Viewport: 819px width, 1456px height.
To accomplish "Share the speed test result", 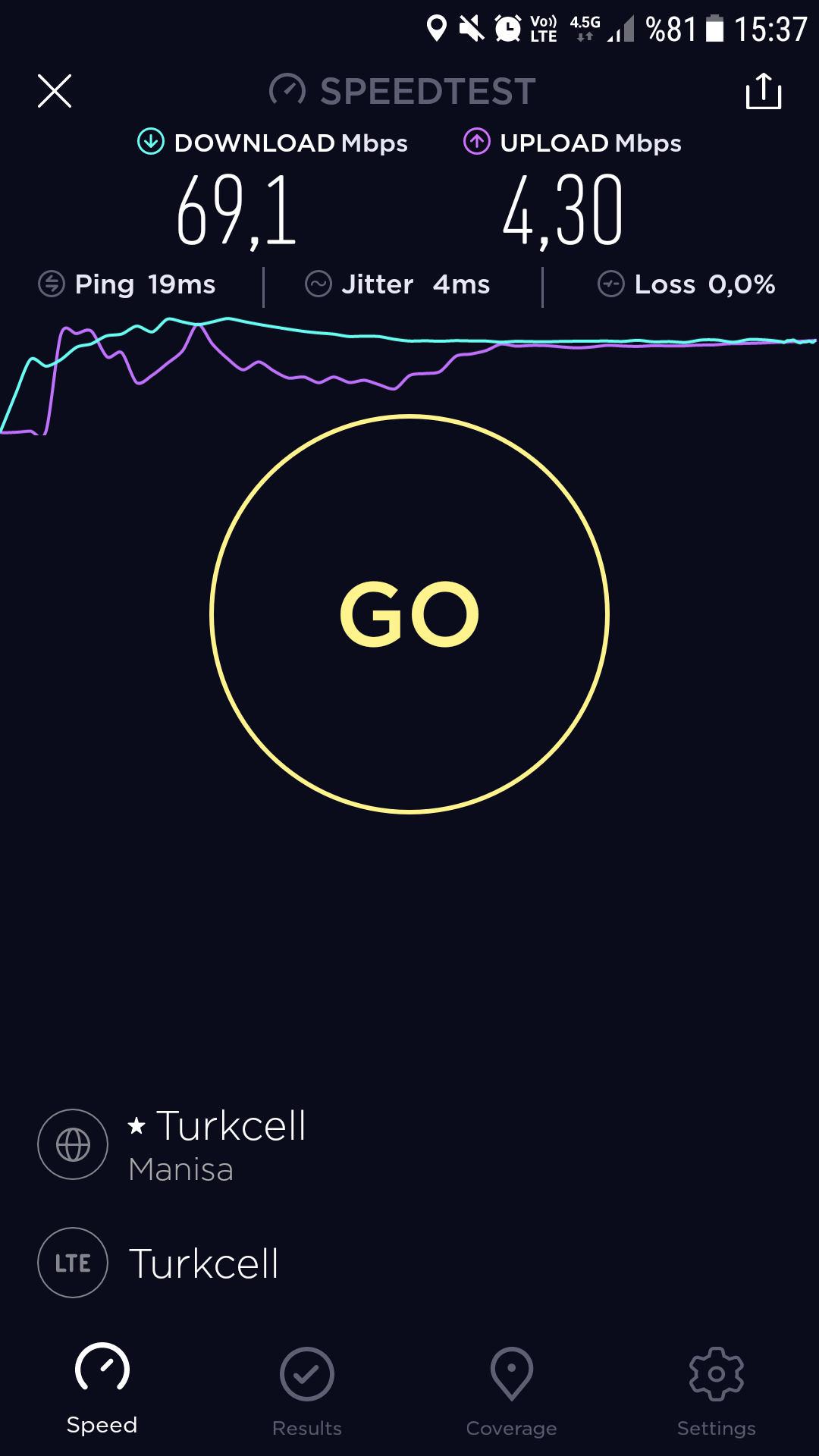I will click(763, 91).
